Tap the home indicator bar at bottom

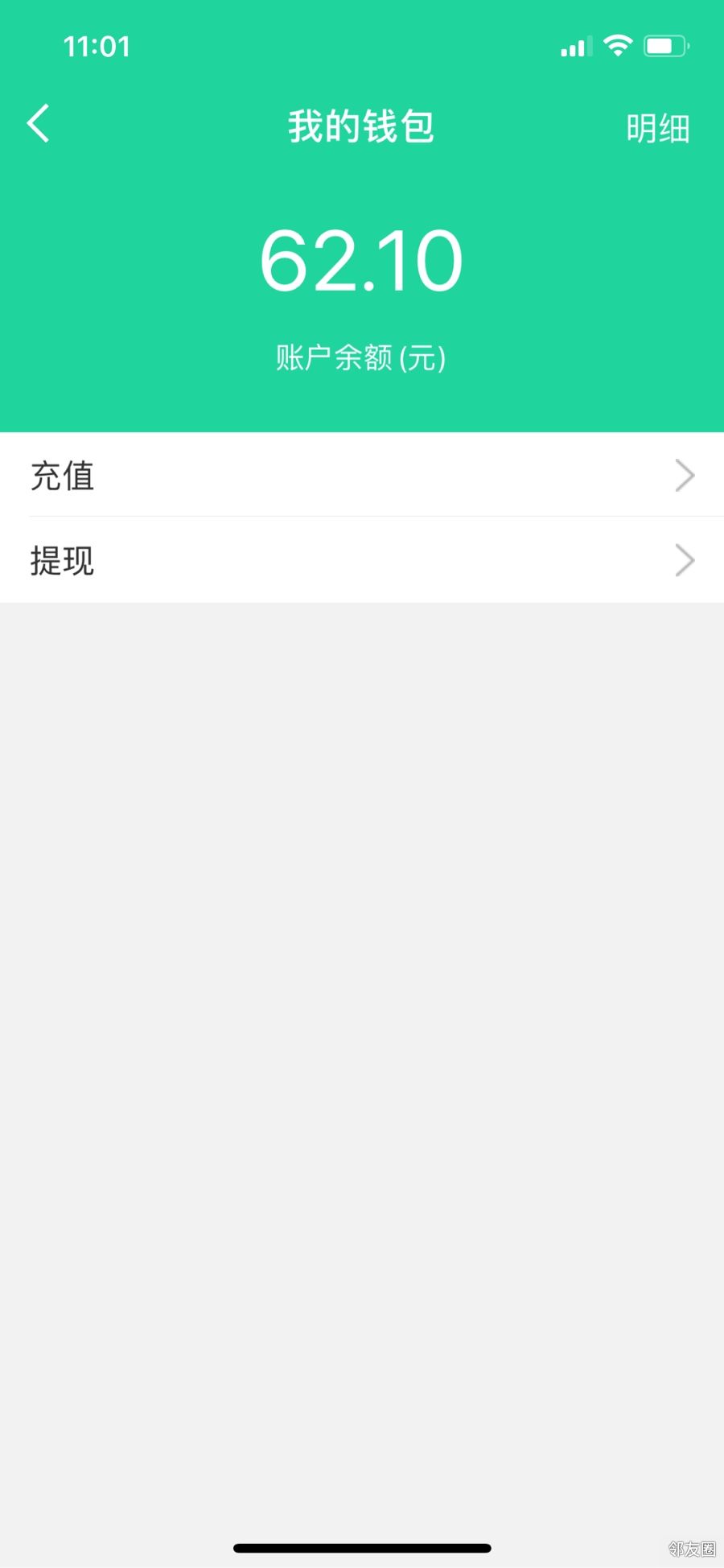362,1549
